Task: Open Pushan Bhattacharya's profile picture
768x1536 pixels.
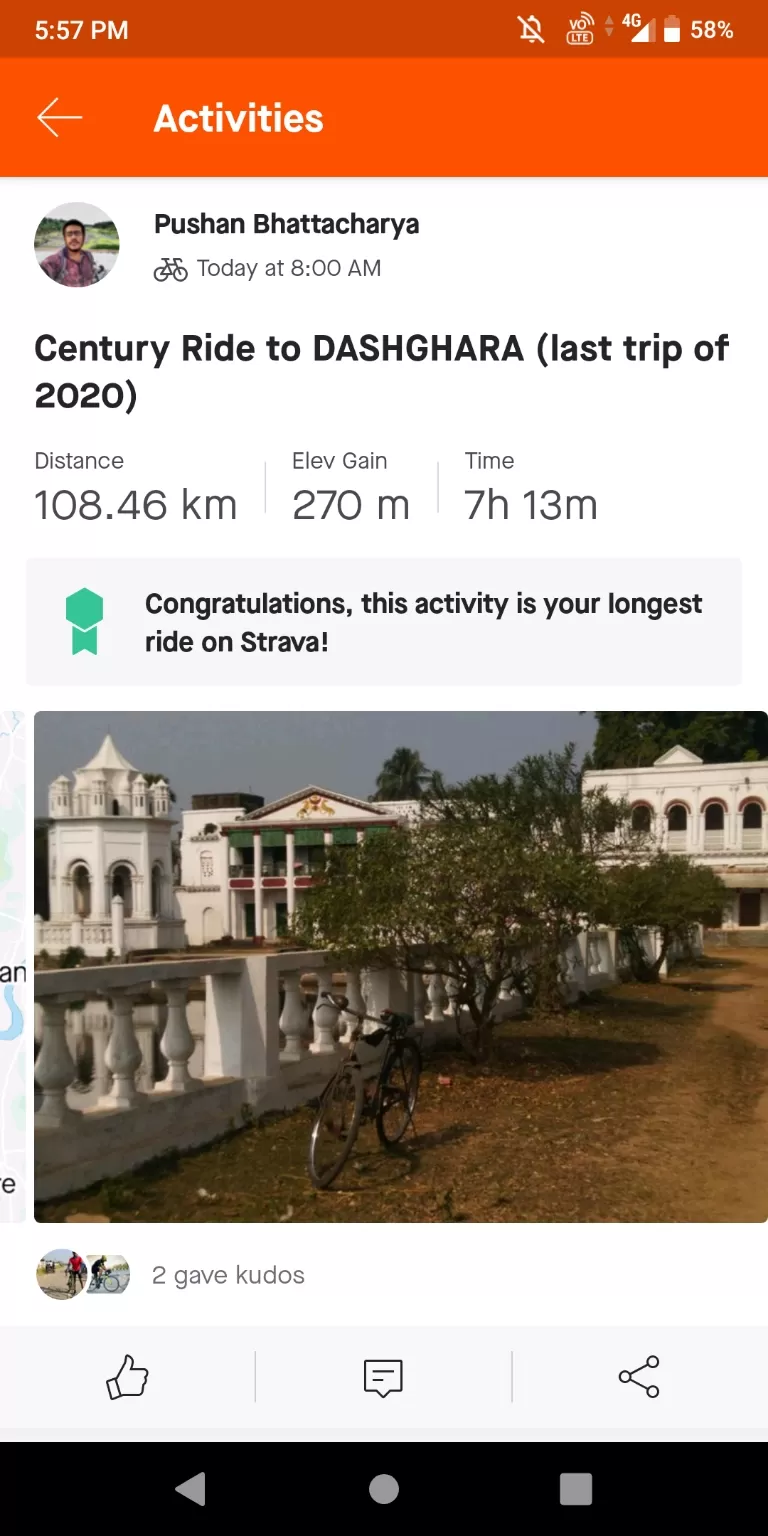Action: (x=77, y=245)
